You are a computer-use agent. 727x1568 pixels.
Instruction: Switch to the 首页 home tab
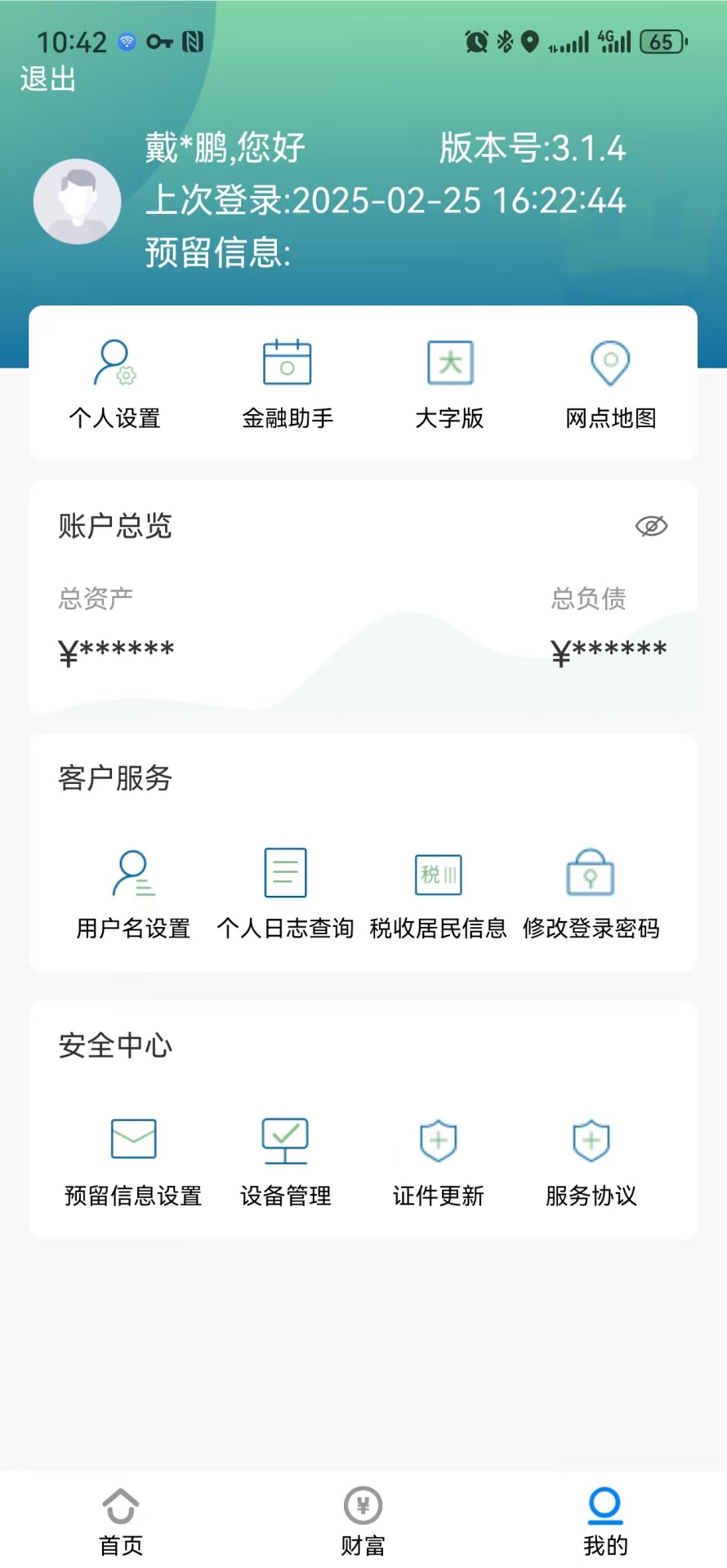tap(121, 1519)
